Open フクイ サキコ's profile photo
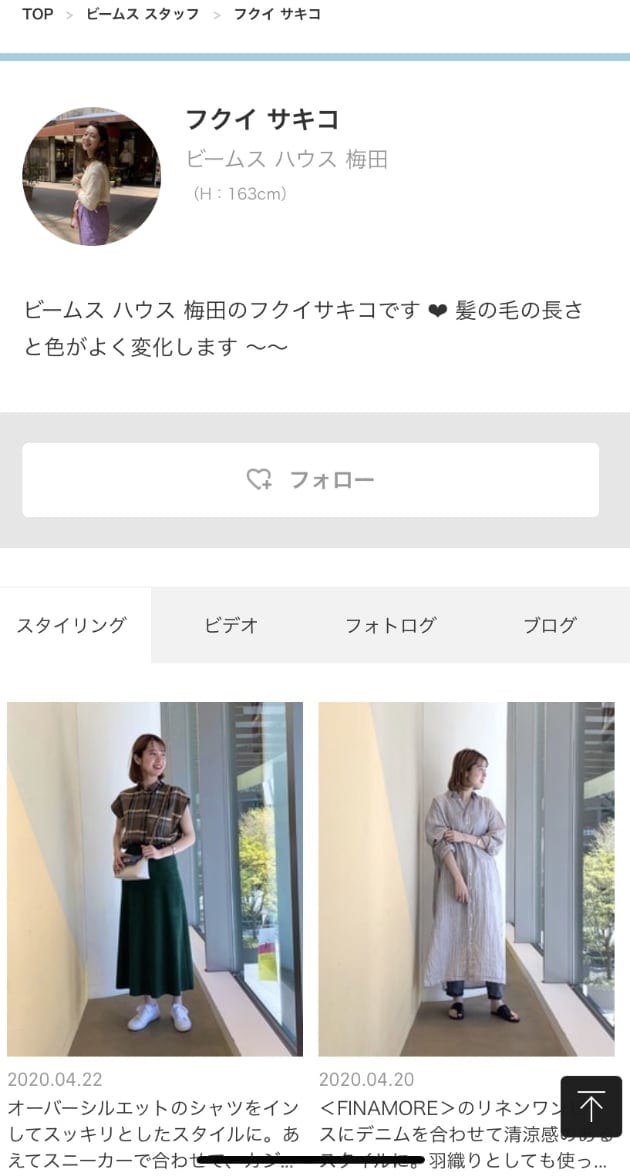Viewport: 630px width, 1176px height. coord(92,176)
